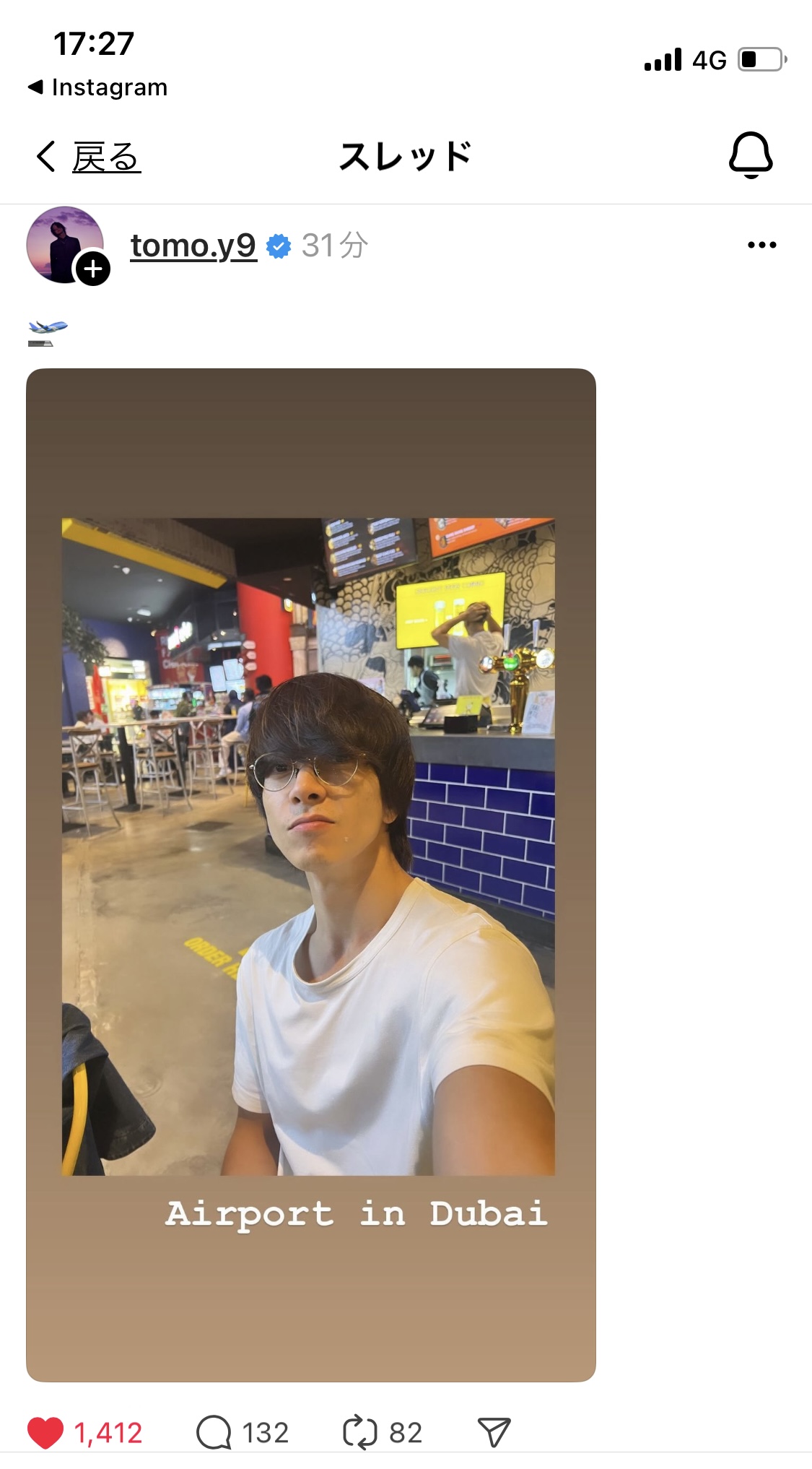Image resolution: width=812 pixels, height=1469 pixels.
Task: Return to Instagram via status bar link
Action: pyautogui.click(x=97, y=87)
